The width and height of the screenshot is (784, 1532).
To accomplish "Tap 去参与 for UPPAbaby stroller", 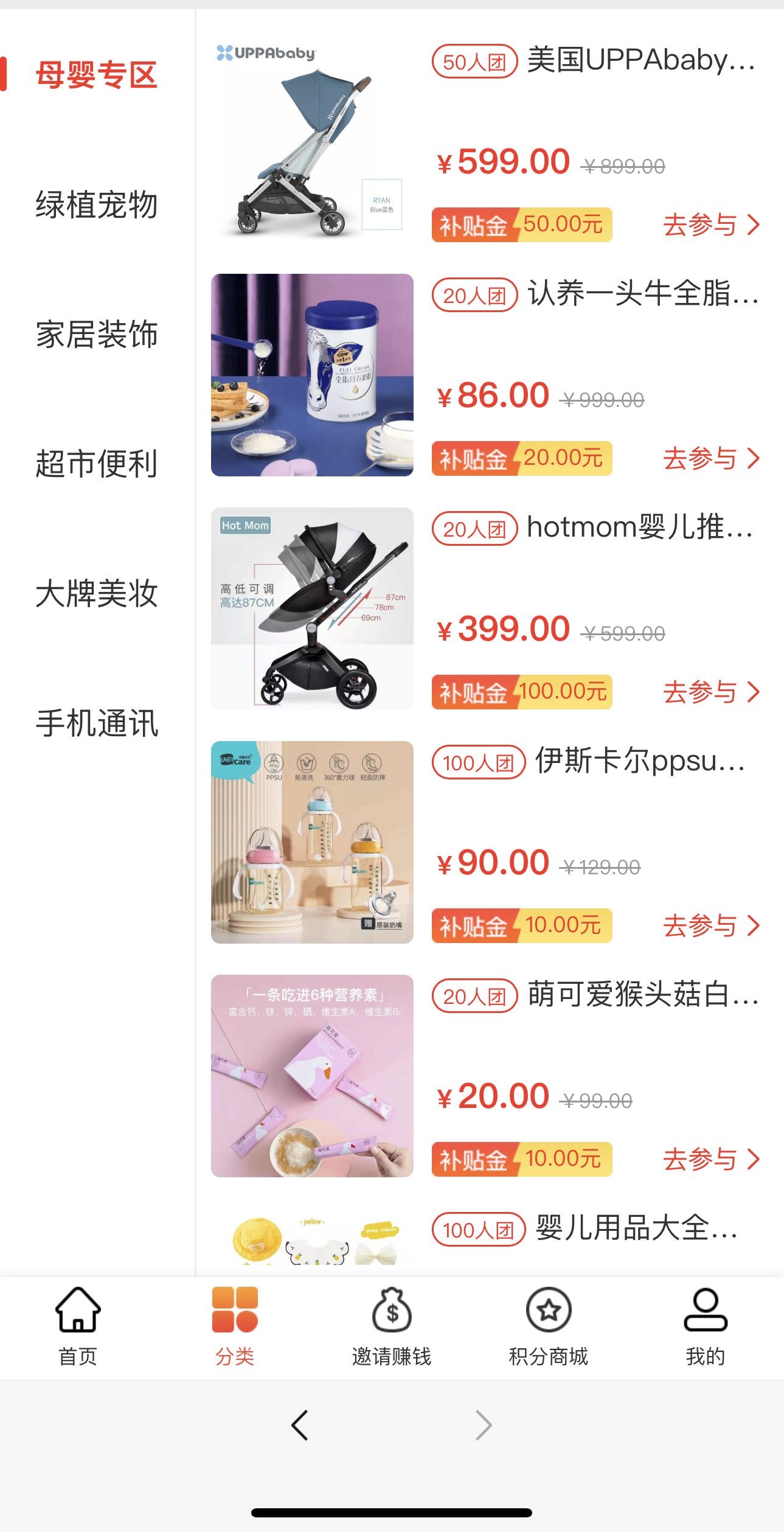I will coord(710,225).
